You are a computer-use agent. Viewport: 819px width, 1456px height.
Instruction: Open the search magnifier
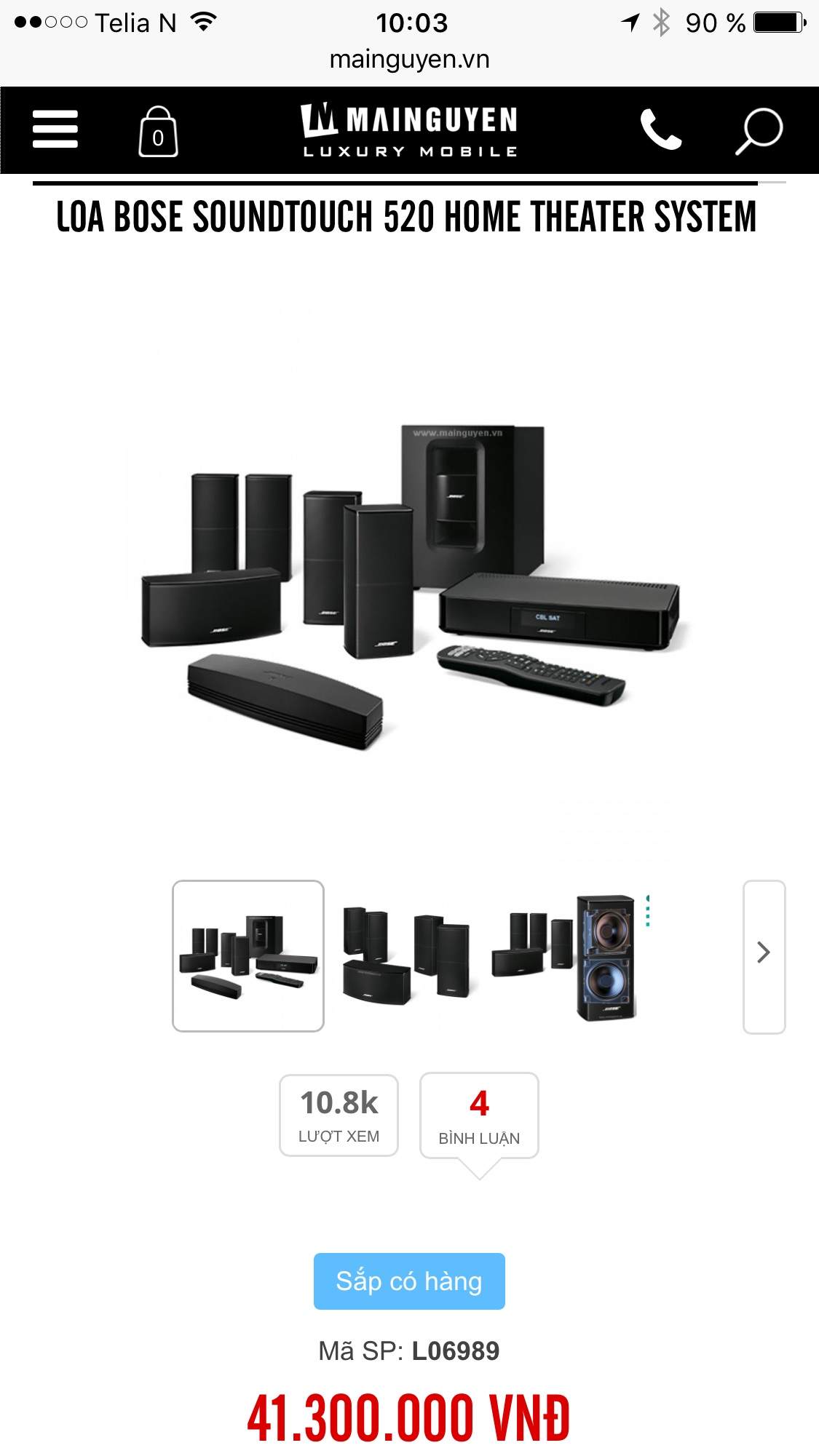759,131
